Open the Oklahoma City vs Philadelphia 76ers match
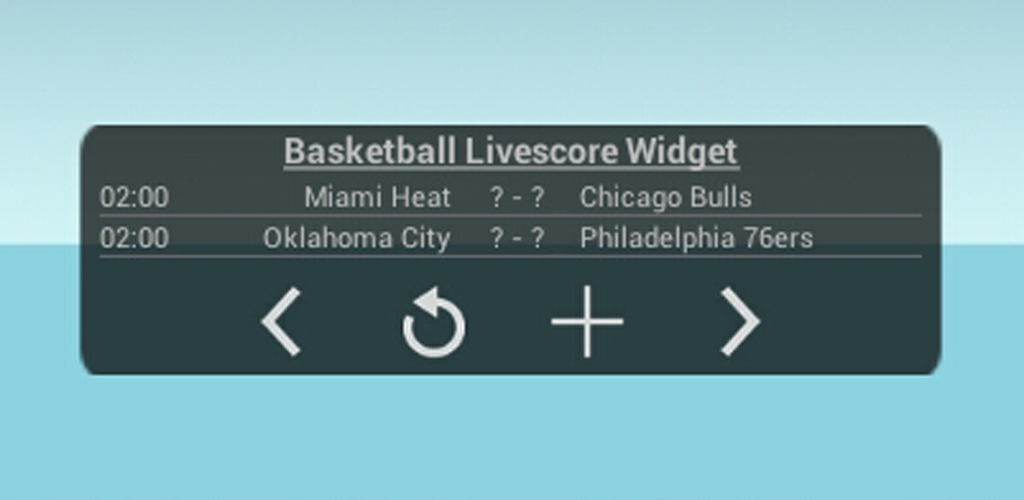The width and height of the screenshot is (1024, 500). pyautogui.click(x=510, y=239)
